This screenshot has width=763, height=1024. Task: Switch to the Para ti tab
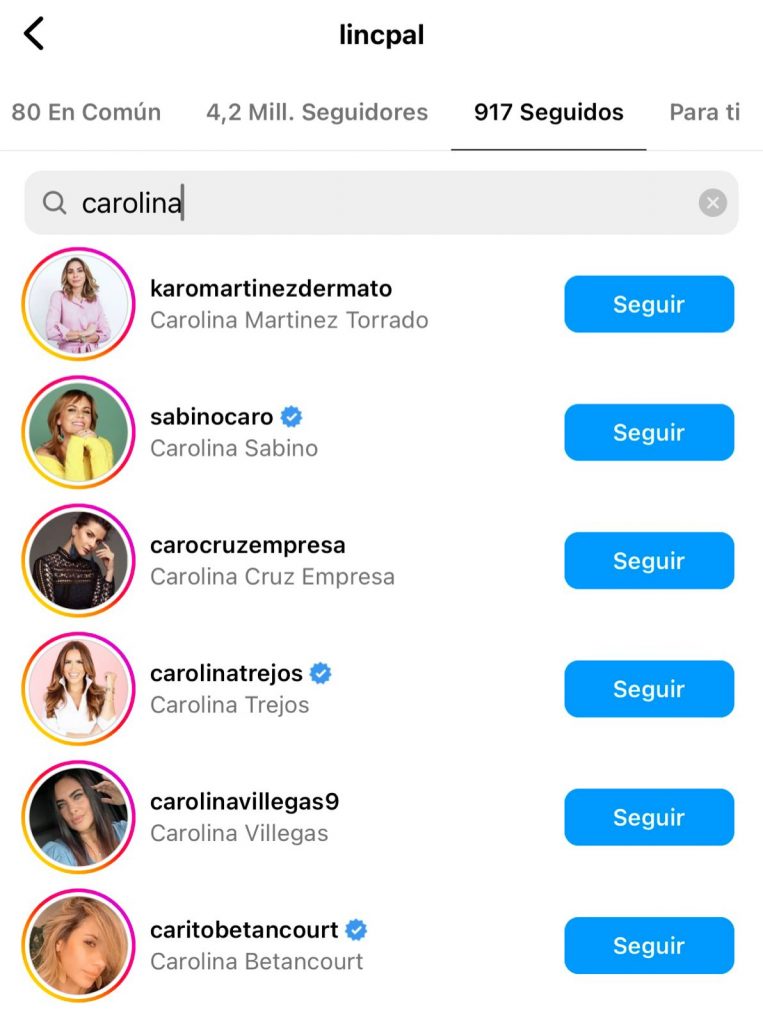(x=705, y=112)
